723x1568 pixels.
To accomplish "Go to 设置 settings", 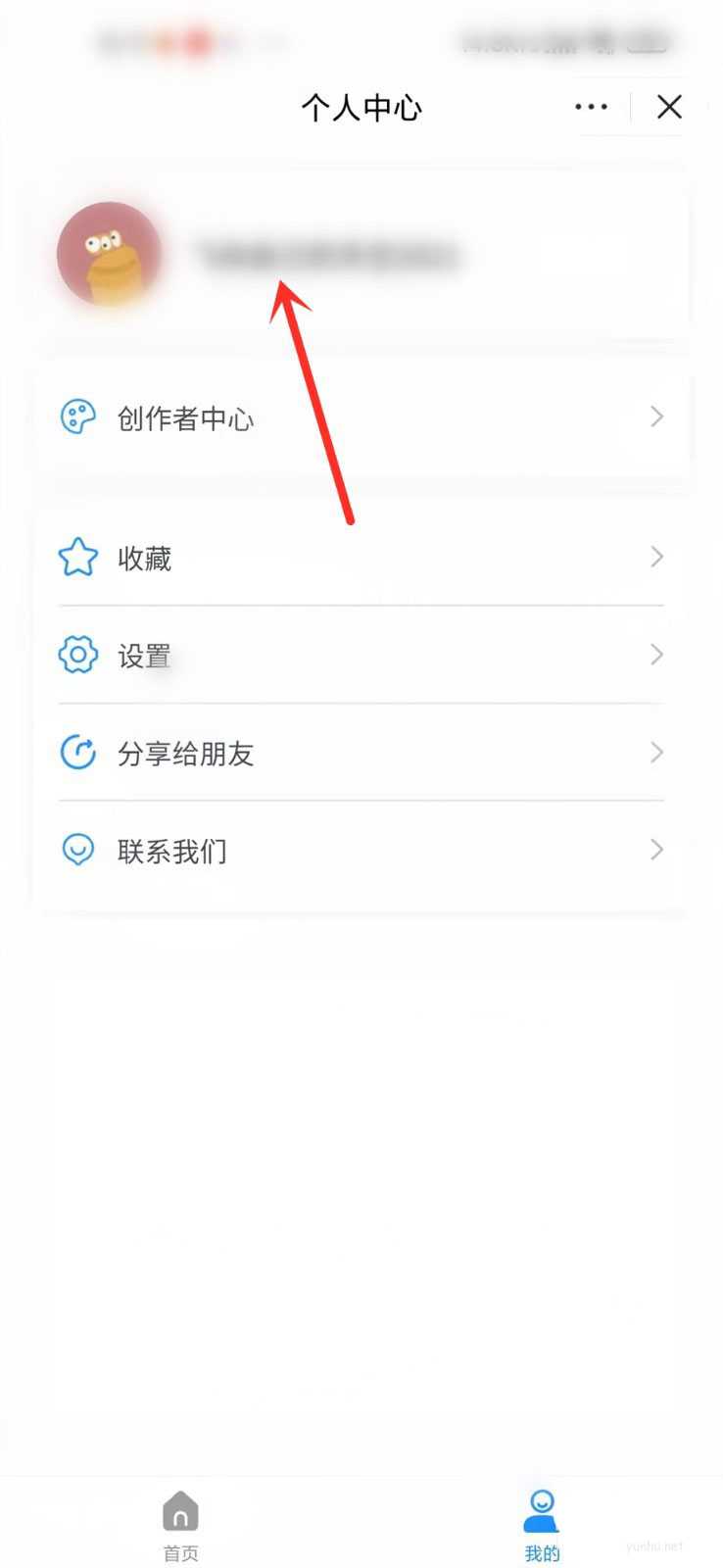I will (x=361, y=655).
